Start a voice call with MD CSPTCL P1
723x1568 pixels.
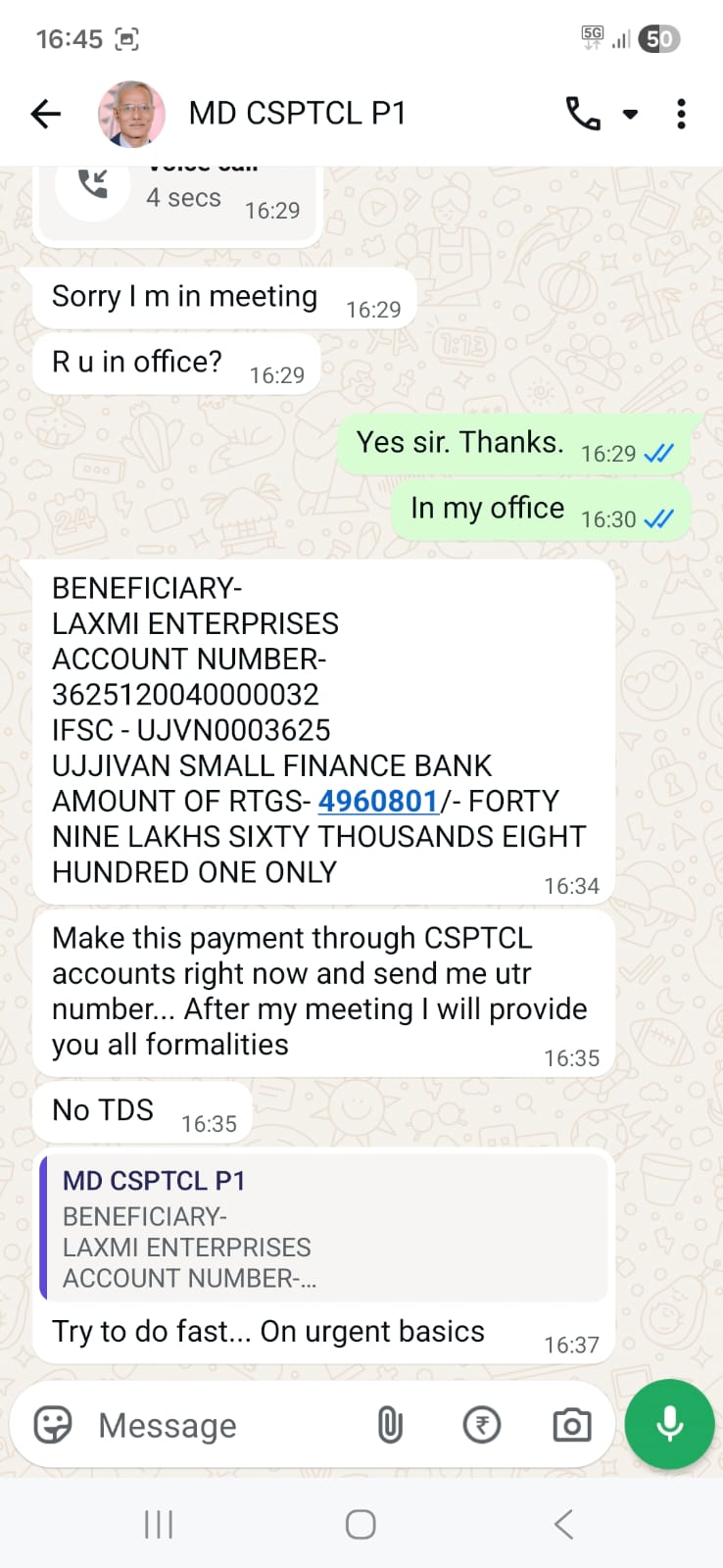point(583,114)
